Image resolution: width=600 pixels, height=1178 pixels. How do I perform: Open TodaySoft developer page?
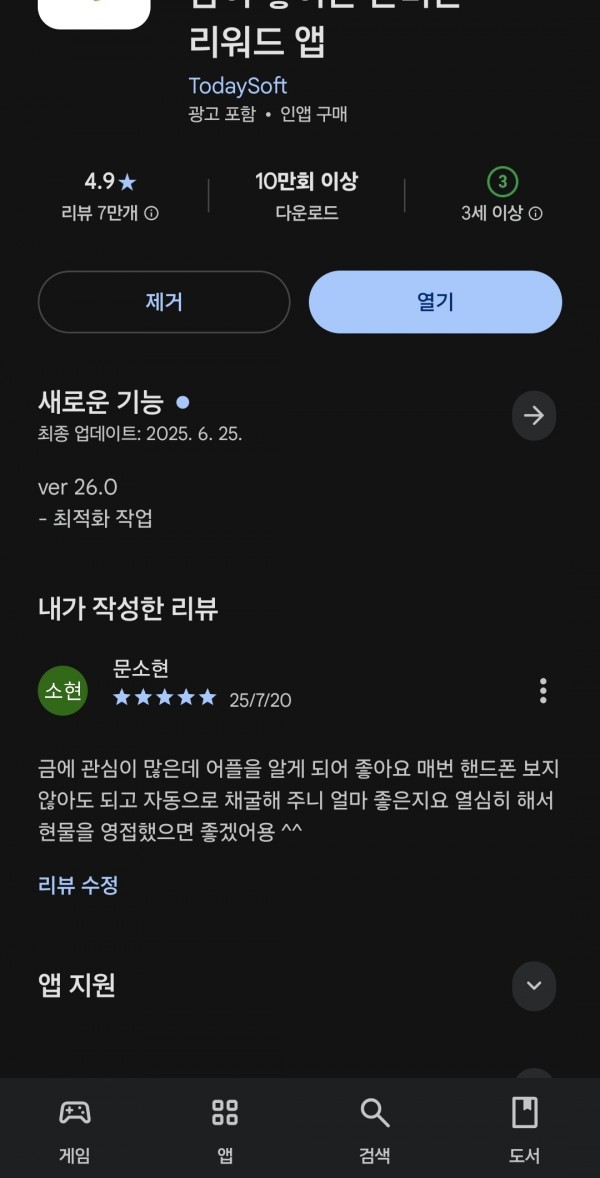(x=237, y=86)
